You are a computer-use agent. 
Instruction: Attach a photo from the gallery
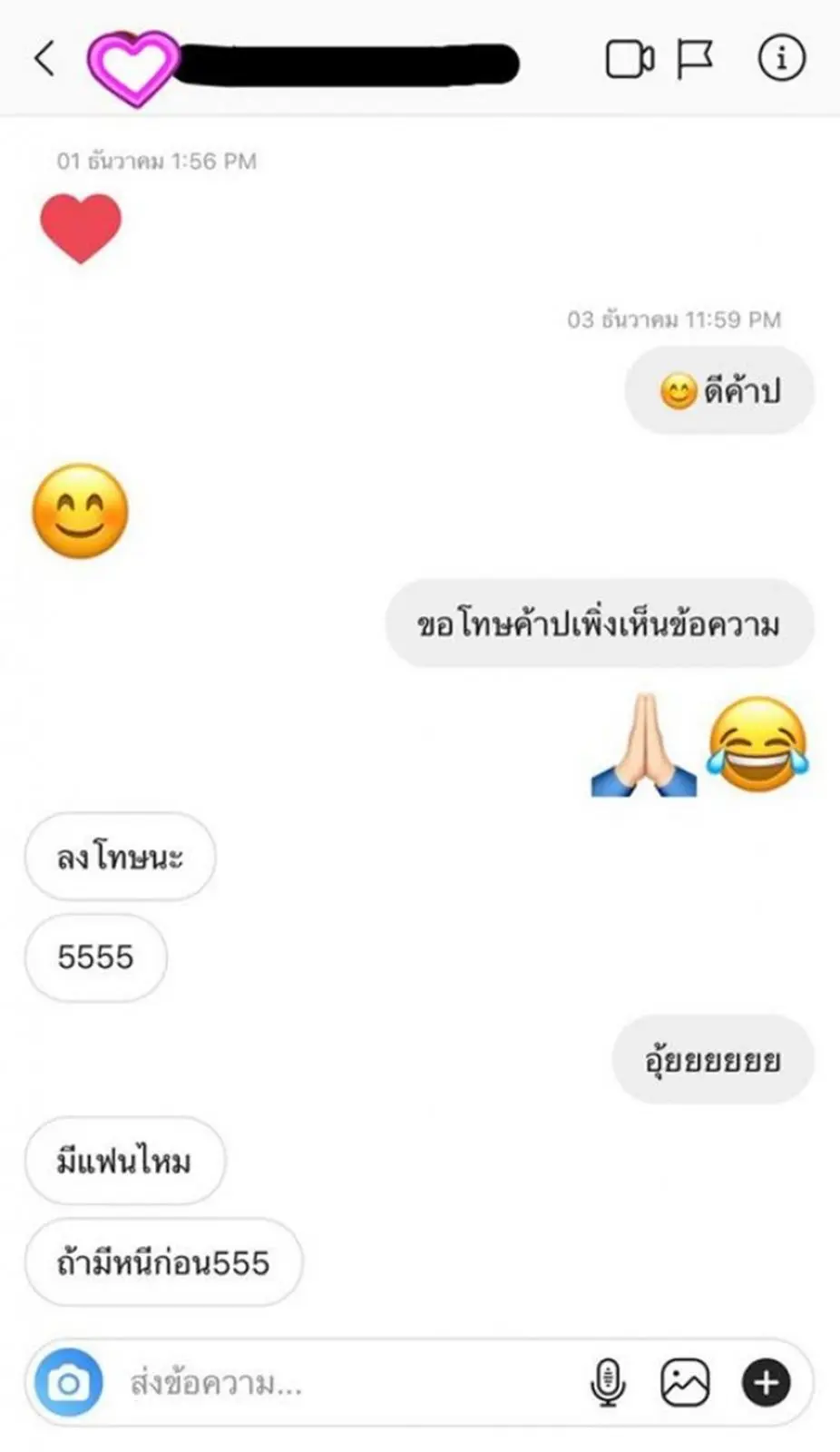tap(685, 1383)
